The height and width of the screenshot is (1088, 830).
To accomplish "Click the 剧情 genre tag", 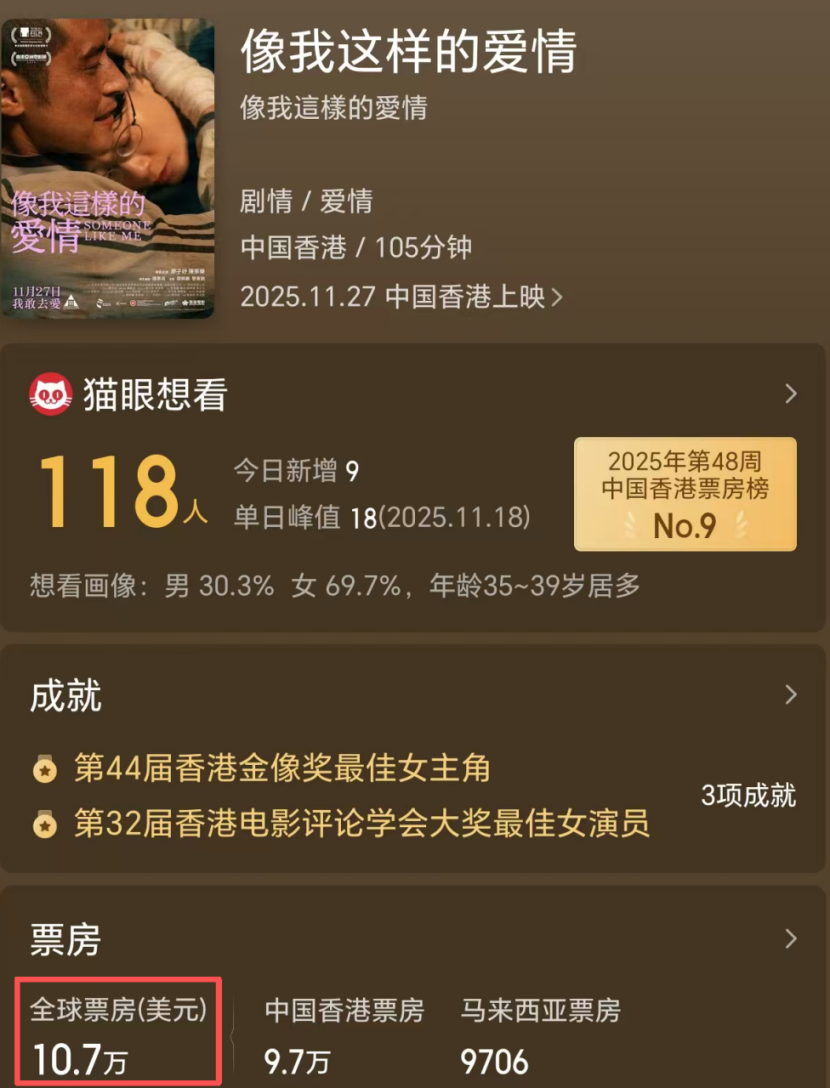I will click(265, 198).
